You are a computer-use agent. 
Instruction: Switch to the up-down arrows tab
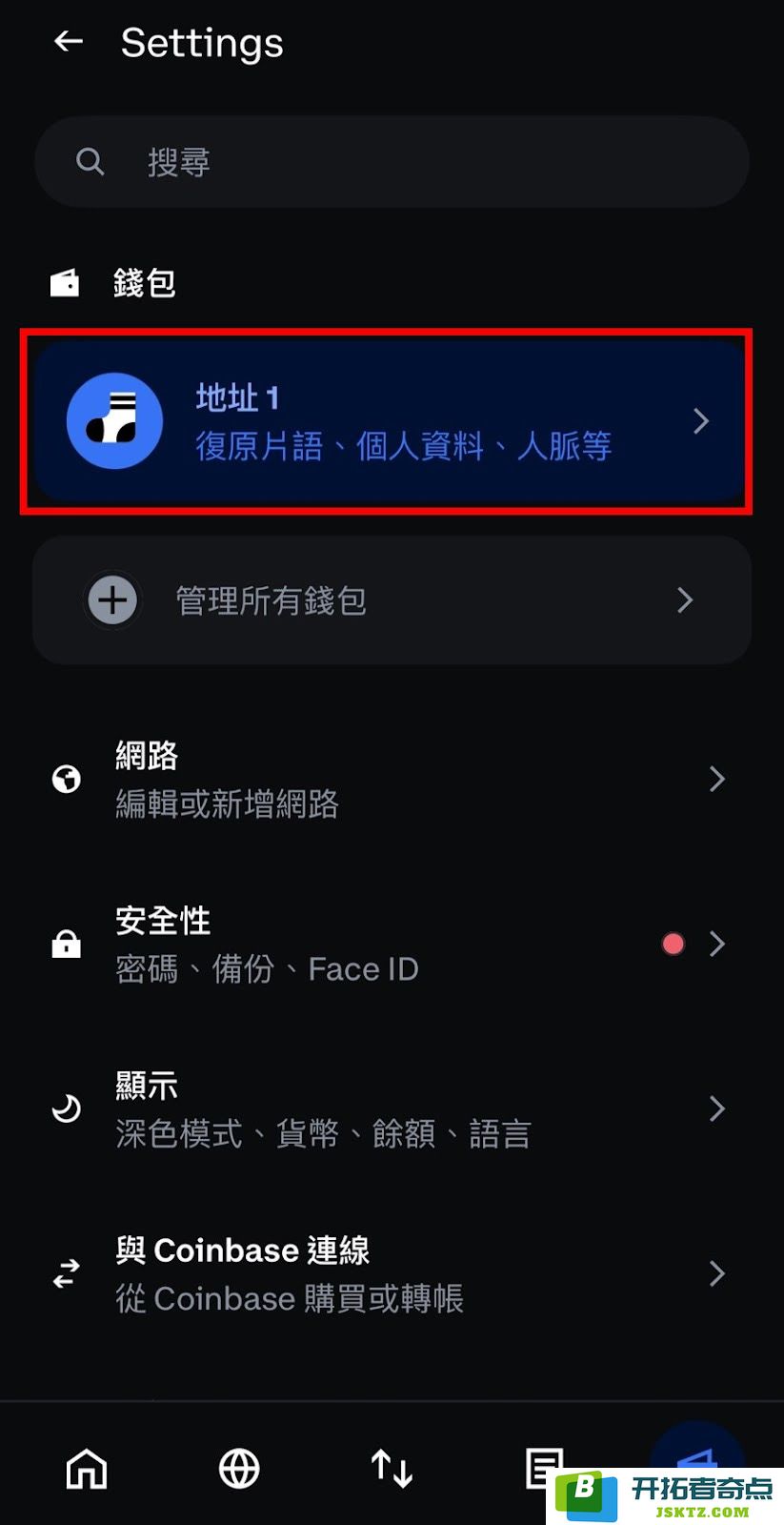392,1469
